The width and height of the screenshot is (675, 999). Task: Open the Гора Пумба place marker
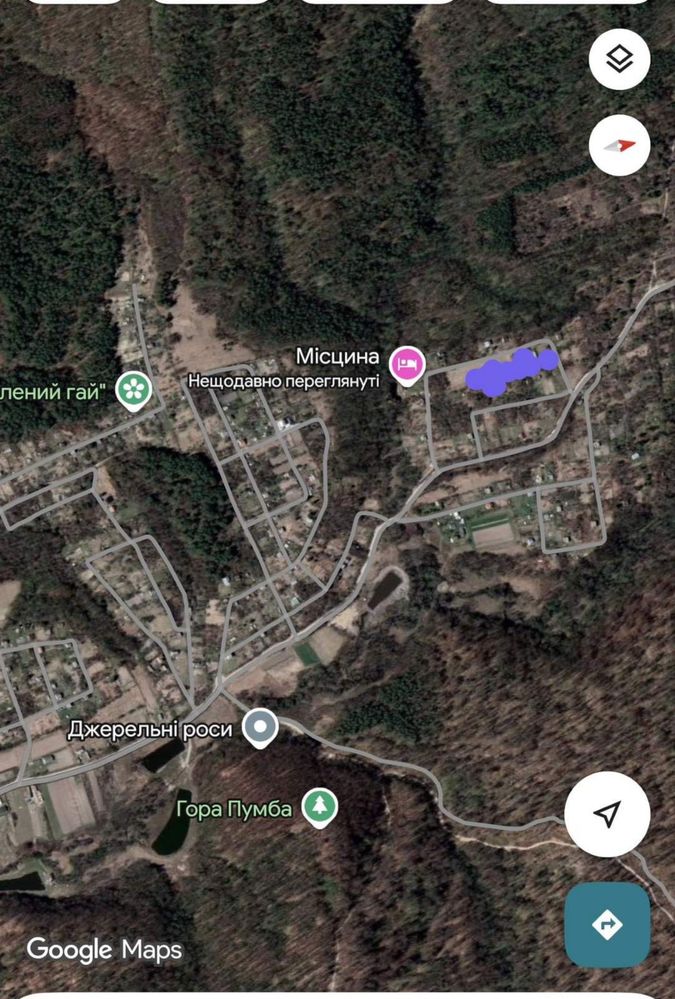pos(320,807)
